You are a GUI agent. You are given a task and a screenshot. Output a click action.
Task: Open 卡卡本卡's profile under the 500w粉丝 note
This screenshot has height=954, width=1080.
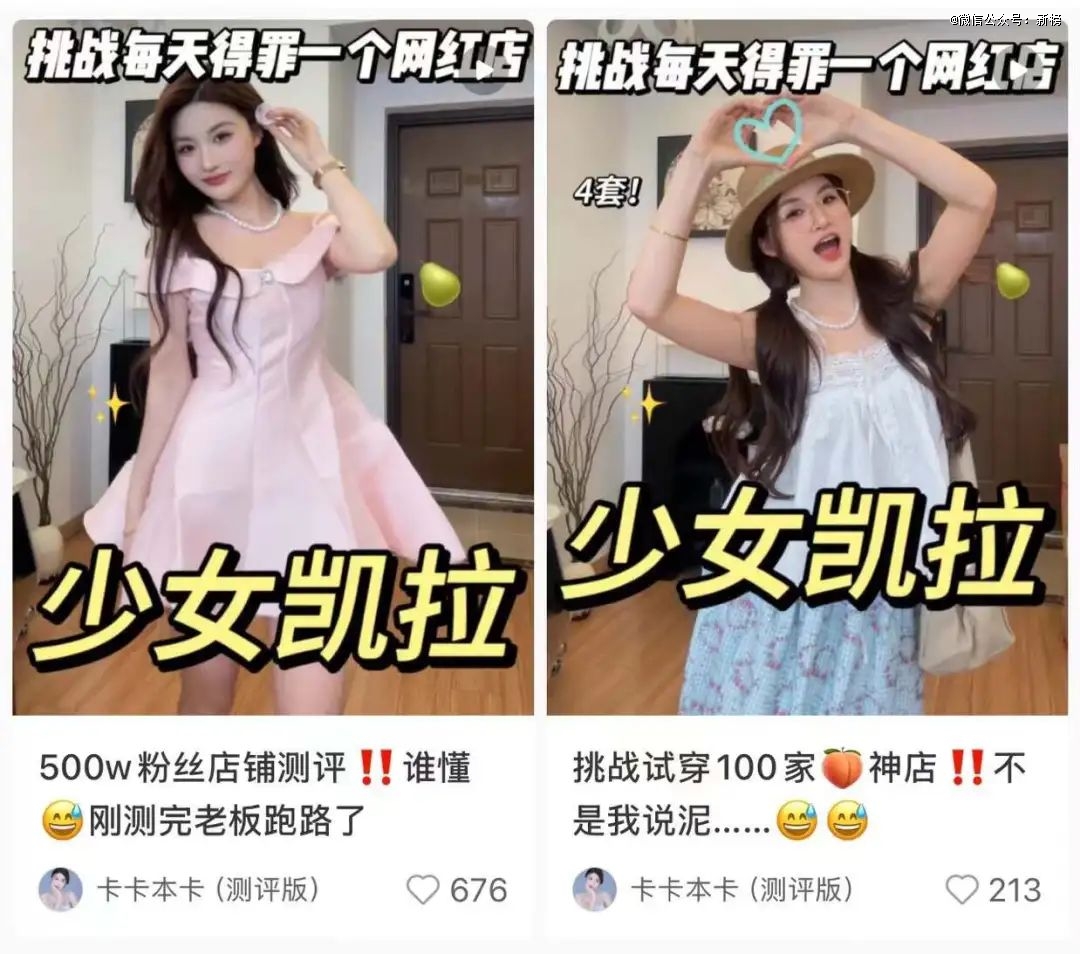(x=61, y=889)
